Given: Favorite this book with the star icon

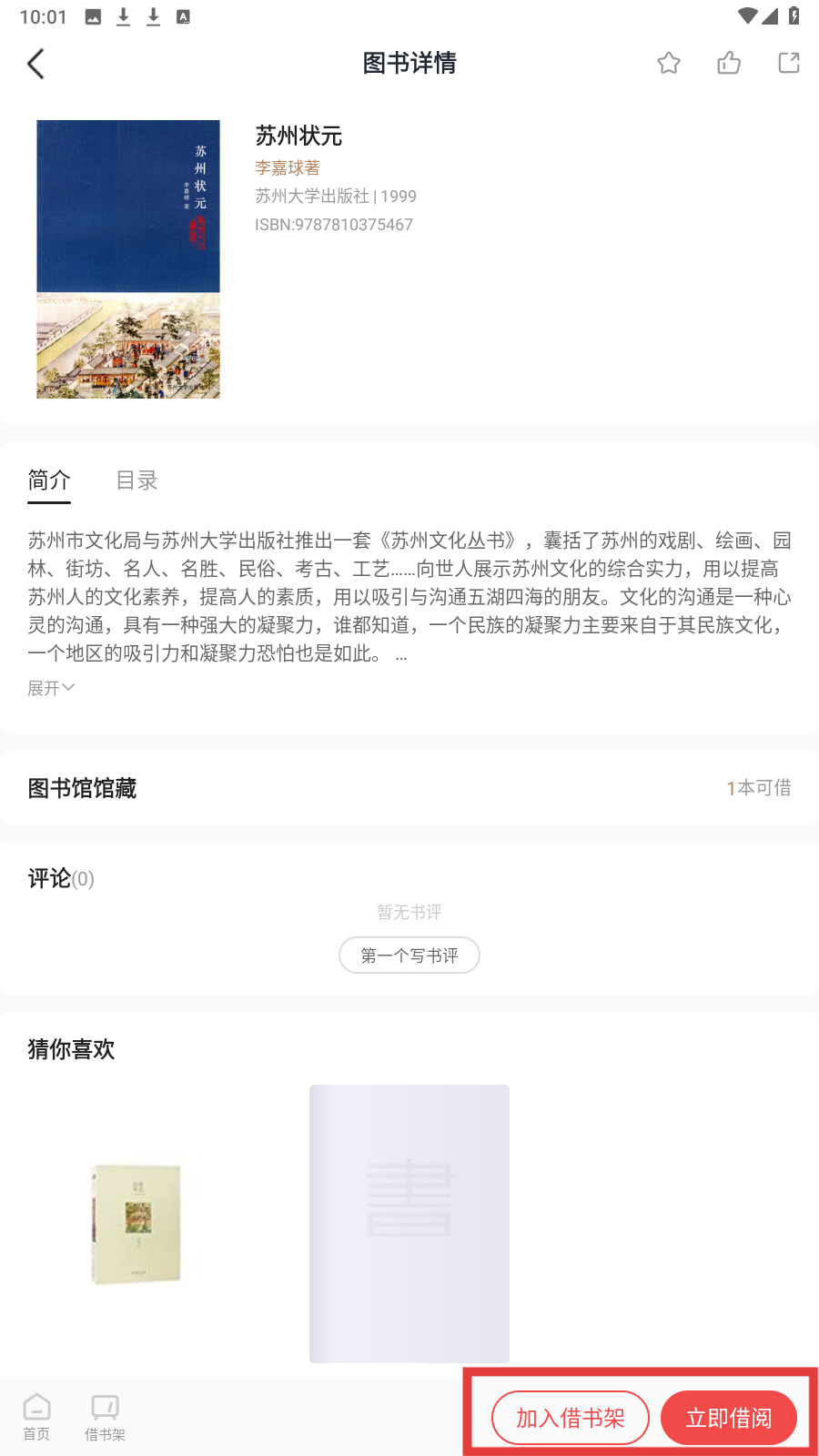Looking at the screenshot, I should click(x=669, y=63).
